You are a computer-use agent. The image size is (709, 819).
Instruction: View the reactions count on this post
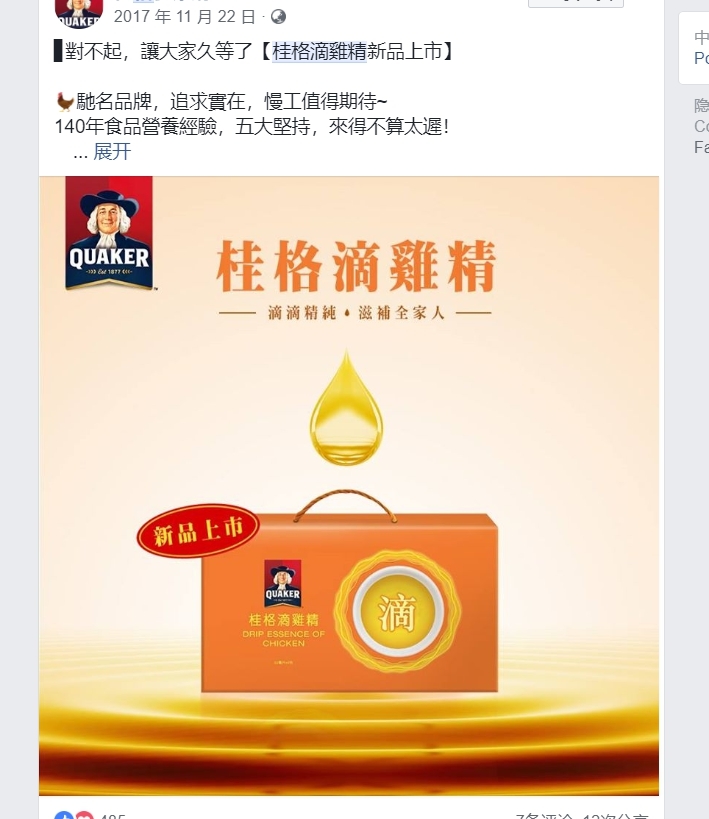[112, 817]
